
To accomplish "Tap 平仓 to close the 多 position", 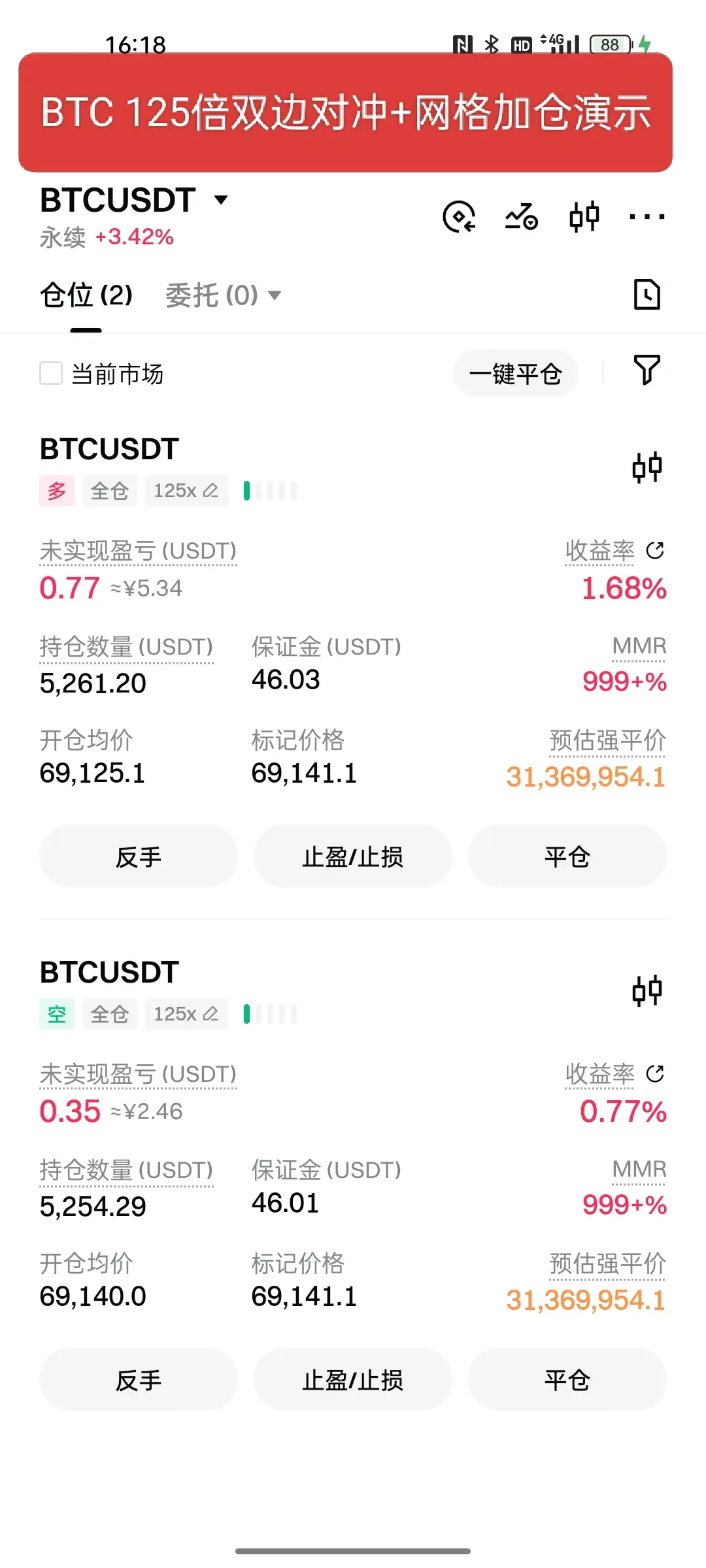I will tap(567, 857).
